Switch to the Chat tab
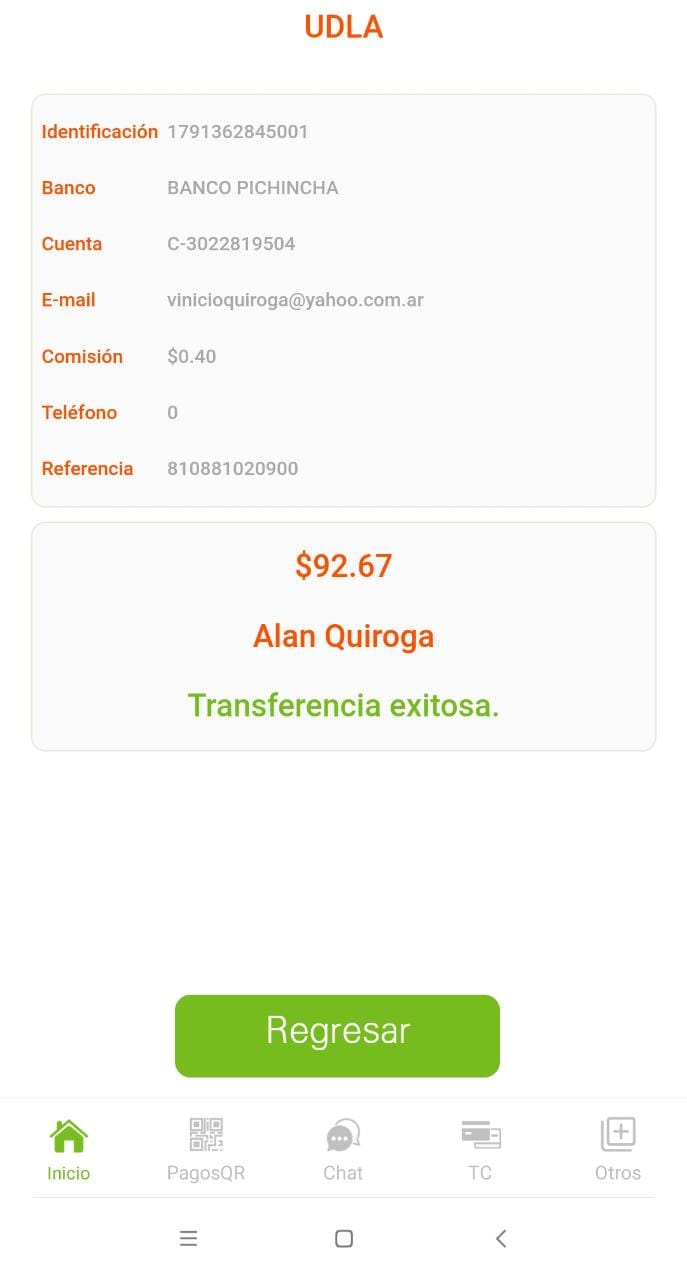The height and width of the screenshot is (1280, 687). tap(343, 1150)
